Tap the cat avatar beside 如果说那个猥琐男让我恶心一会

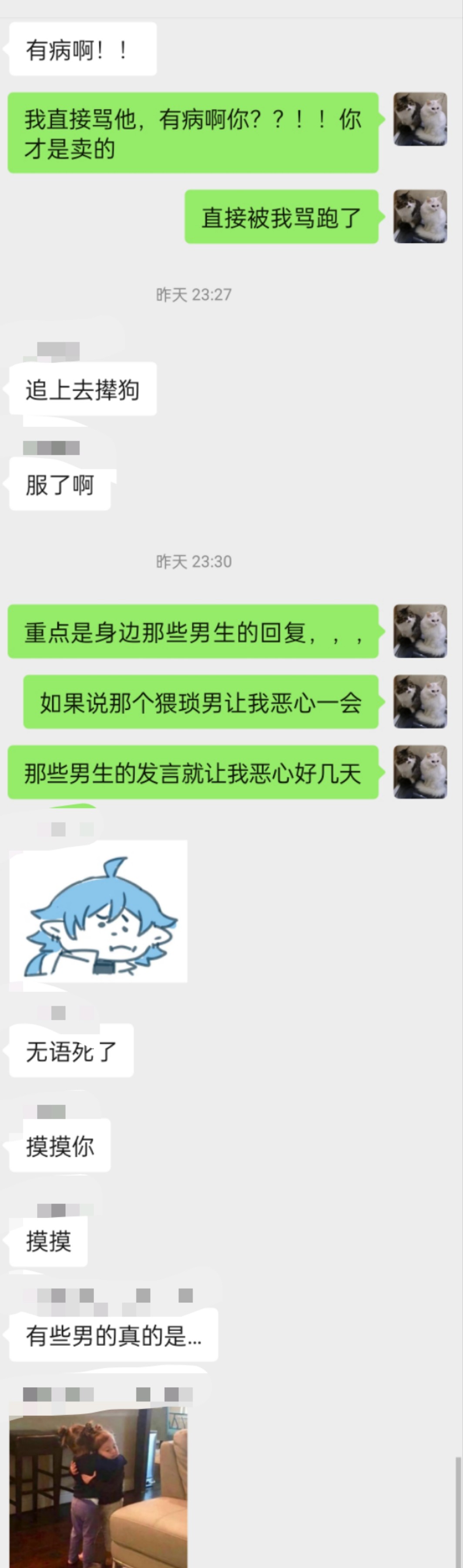click(x=420, y=702)
